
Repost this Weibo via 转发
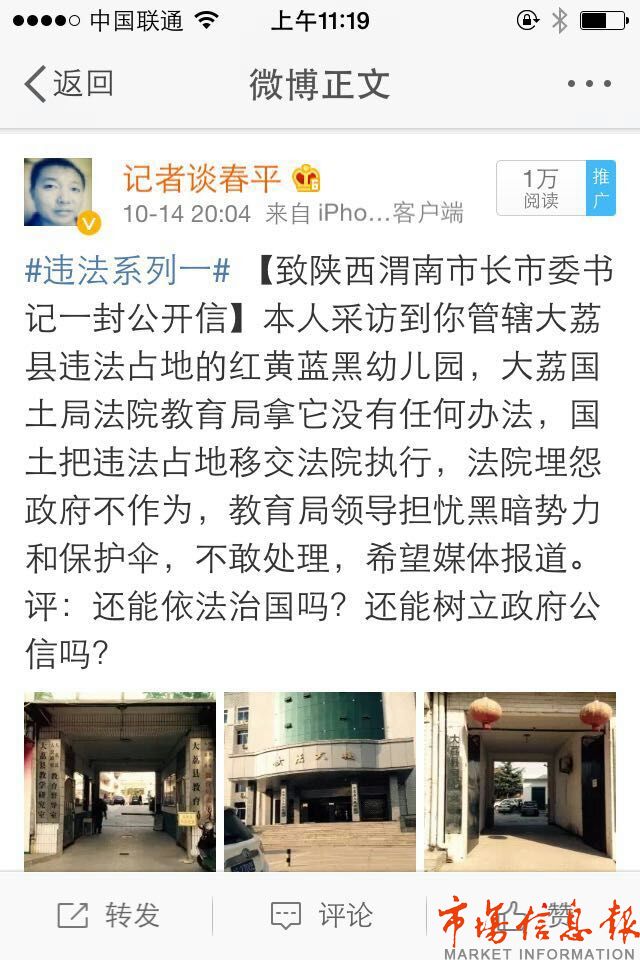(x=108, y=915)
